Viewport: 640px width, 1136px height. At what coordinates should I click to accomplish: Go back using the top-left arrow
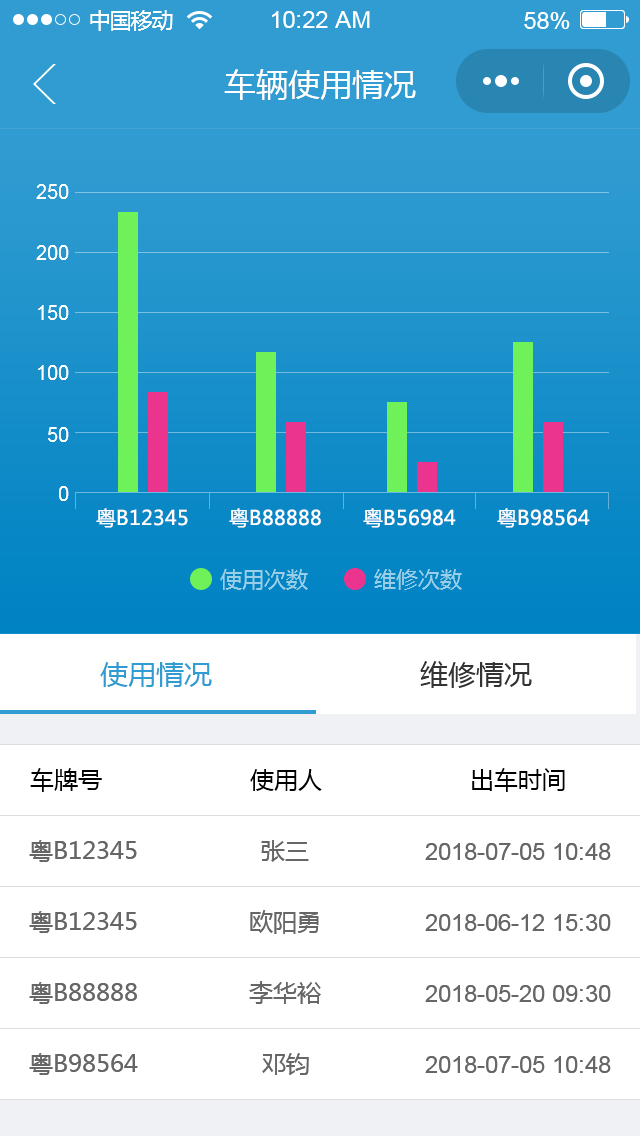pyautogui.click(x=44, y=84)
